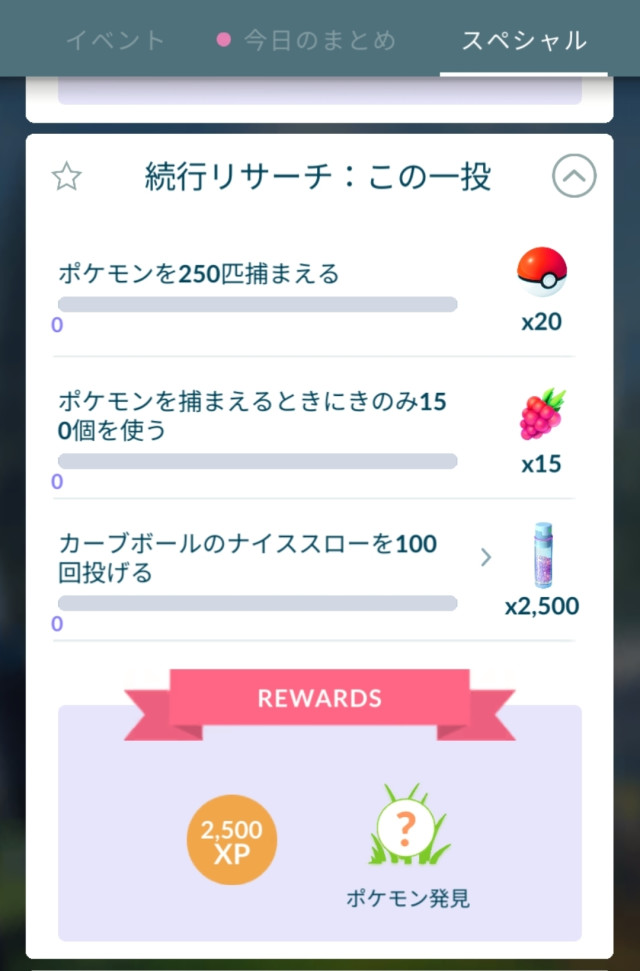Switch to the 今日のまとめ tab

pyautogui.click(x=308, y=41)
